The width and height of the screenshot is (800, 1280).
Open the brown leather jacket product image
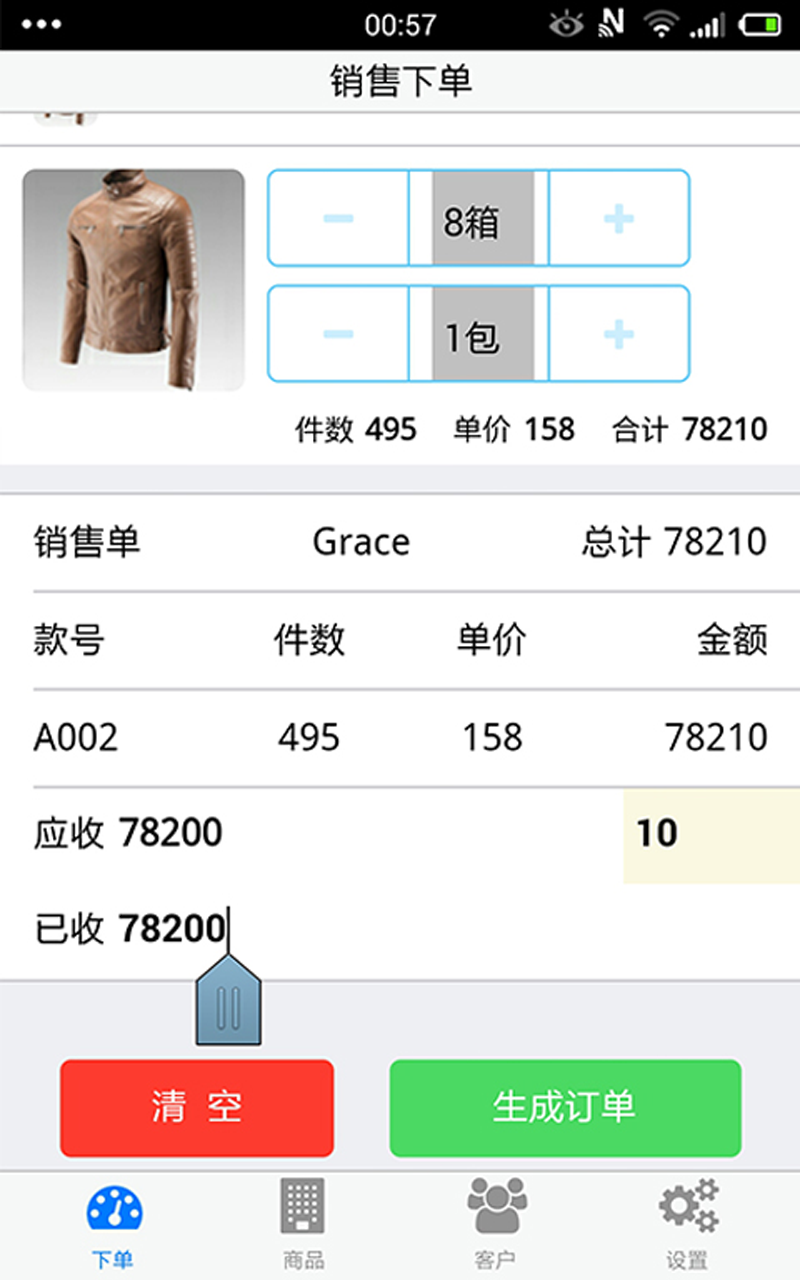click(133, 280)
